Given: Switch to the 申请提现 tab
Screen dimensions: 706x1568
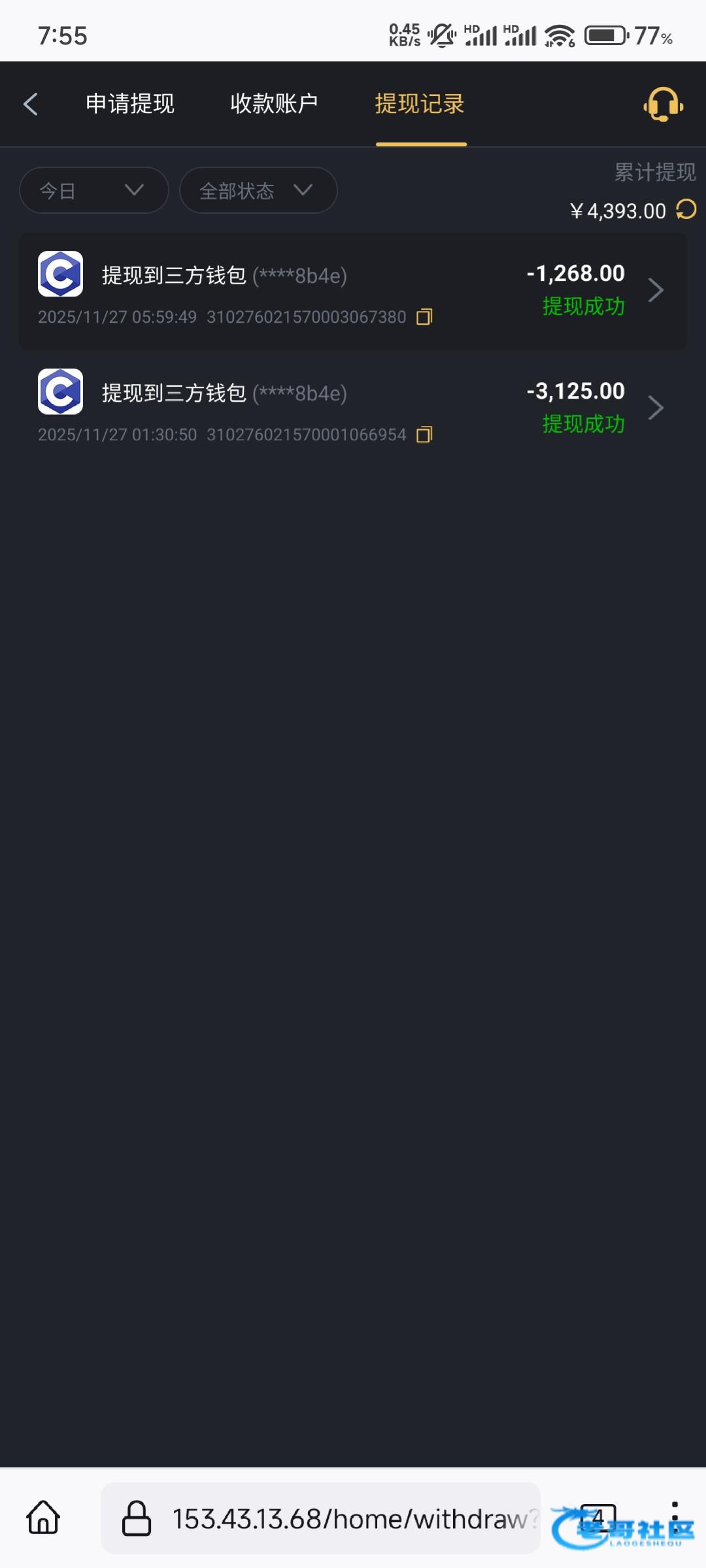Looking at the screenshot, I should tap(130, 104).
